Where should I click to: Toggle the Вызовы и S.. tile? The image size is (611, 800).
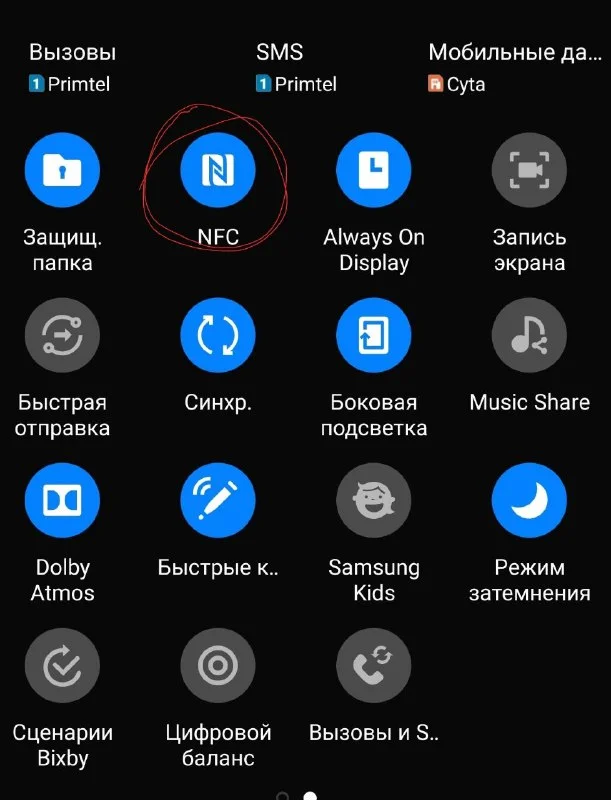pos(374,666)
